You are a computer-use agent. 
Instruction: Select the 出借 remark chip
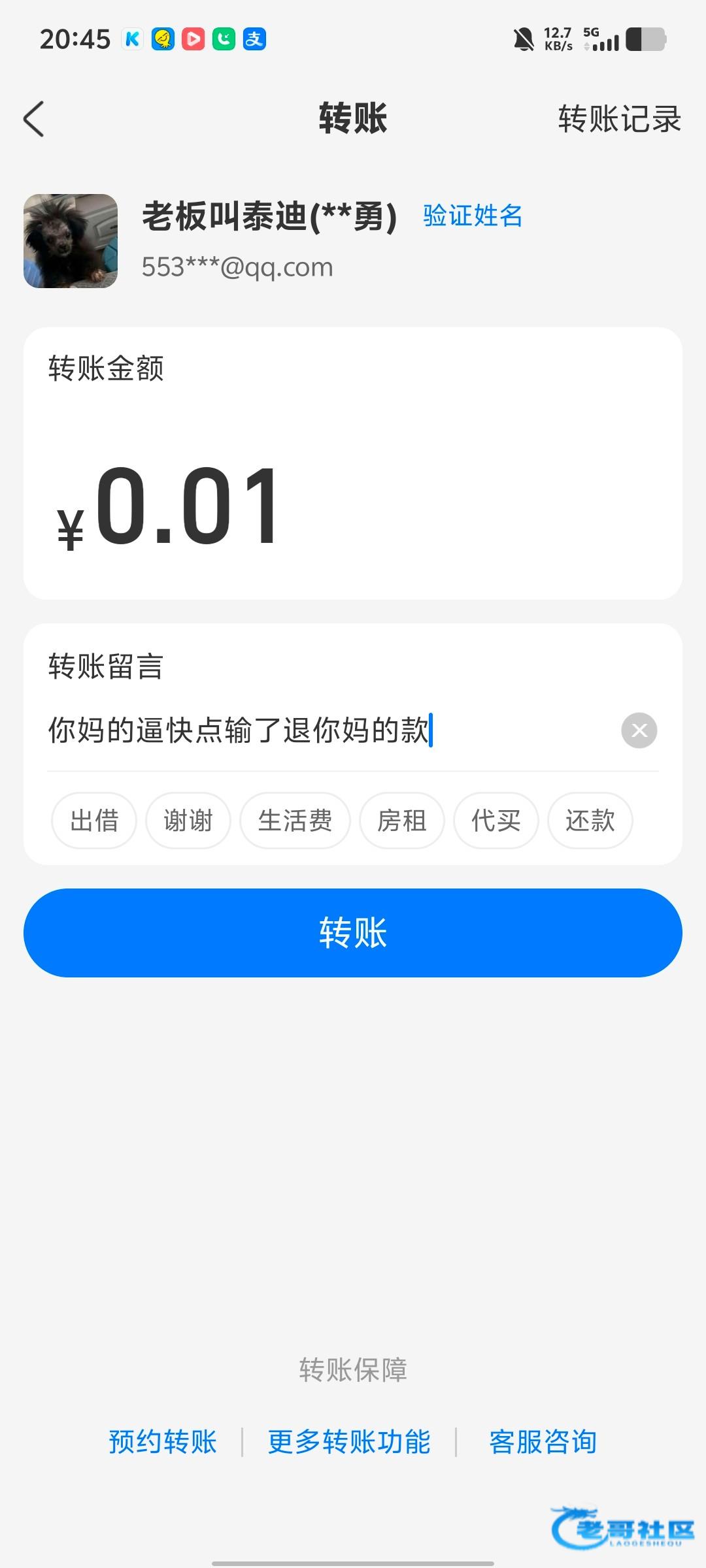[x=94, y=821]
